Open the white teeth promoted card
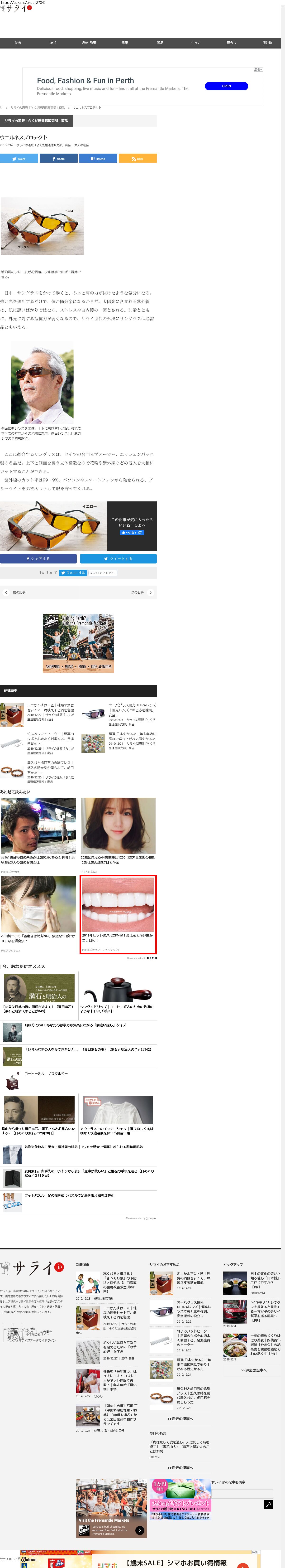Screen dimensions: 285x1568 pyautogui.click(x=118, y=914)
